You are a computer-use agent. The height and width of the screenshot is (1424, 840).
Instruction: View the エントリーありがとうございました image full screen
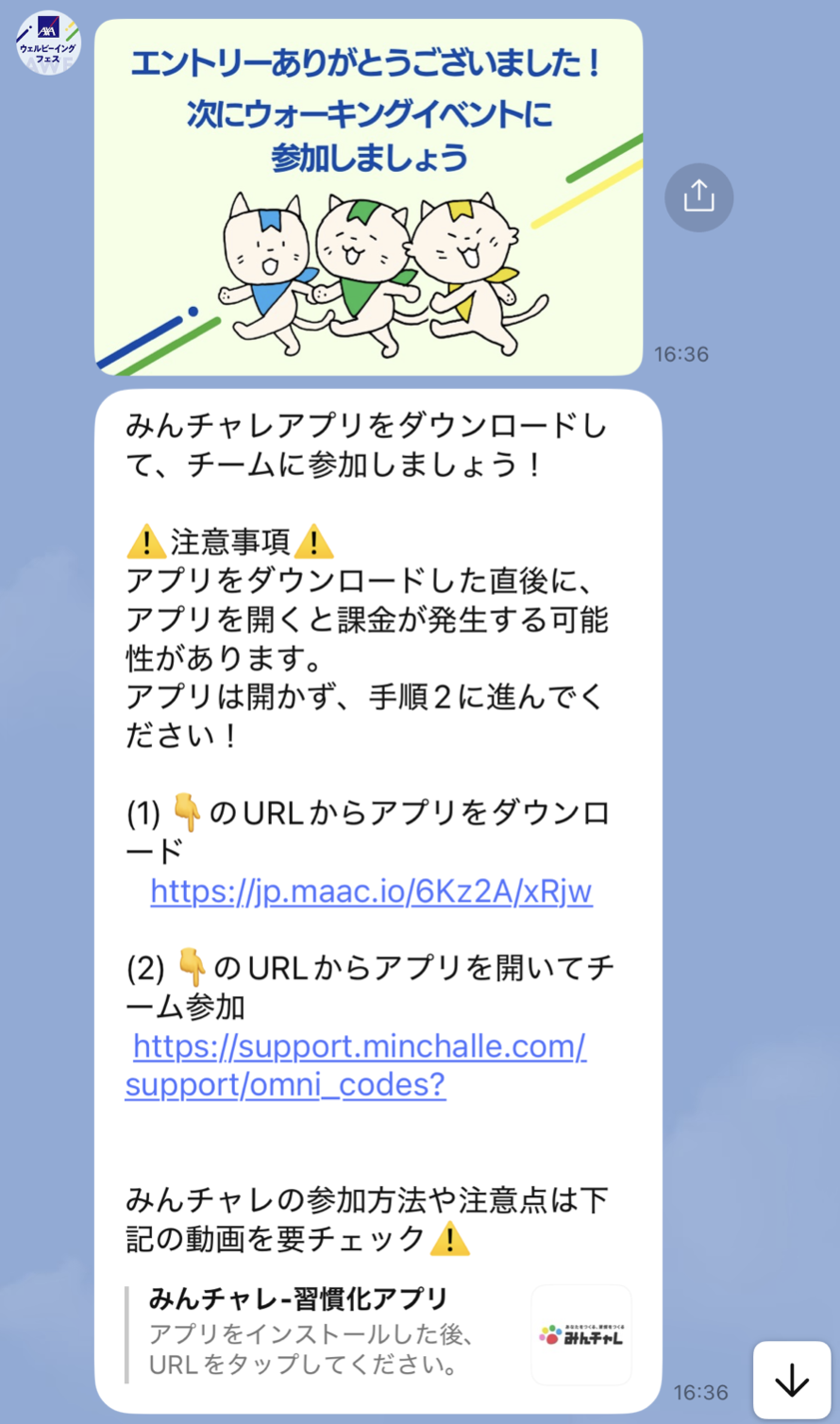[368, 197]
